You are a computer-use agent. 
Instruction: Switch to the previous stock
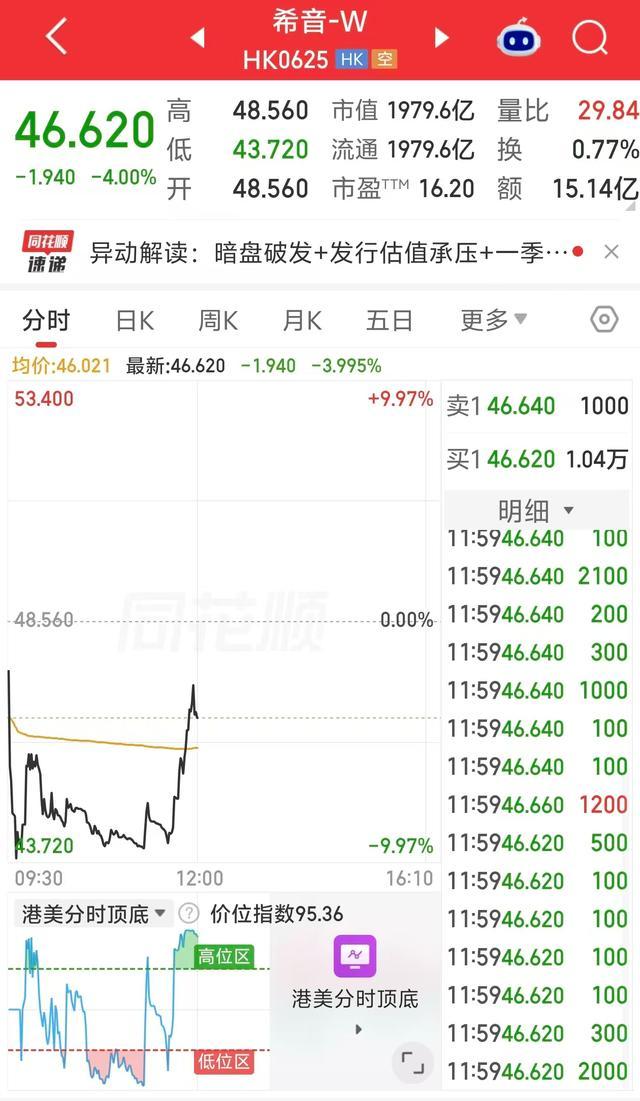tap(197, 37)
